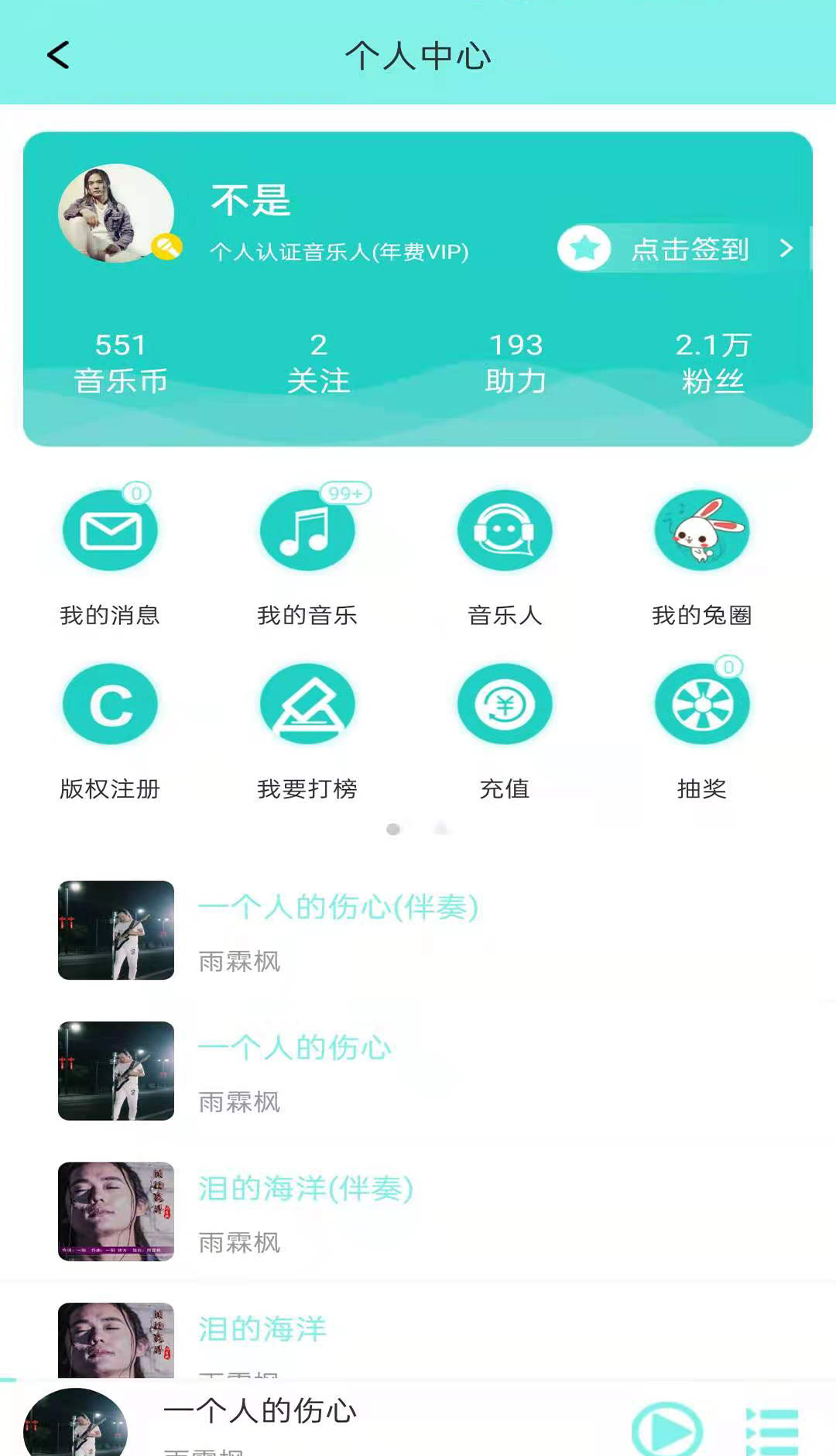Screen dimensions: 836x1456
Task: Open the 充值 recharge icon
Action: pyautogui.click(x=505, y=705)
